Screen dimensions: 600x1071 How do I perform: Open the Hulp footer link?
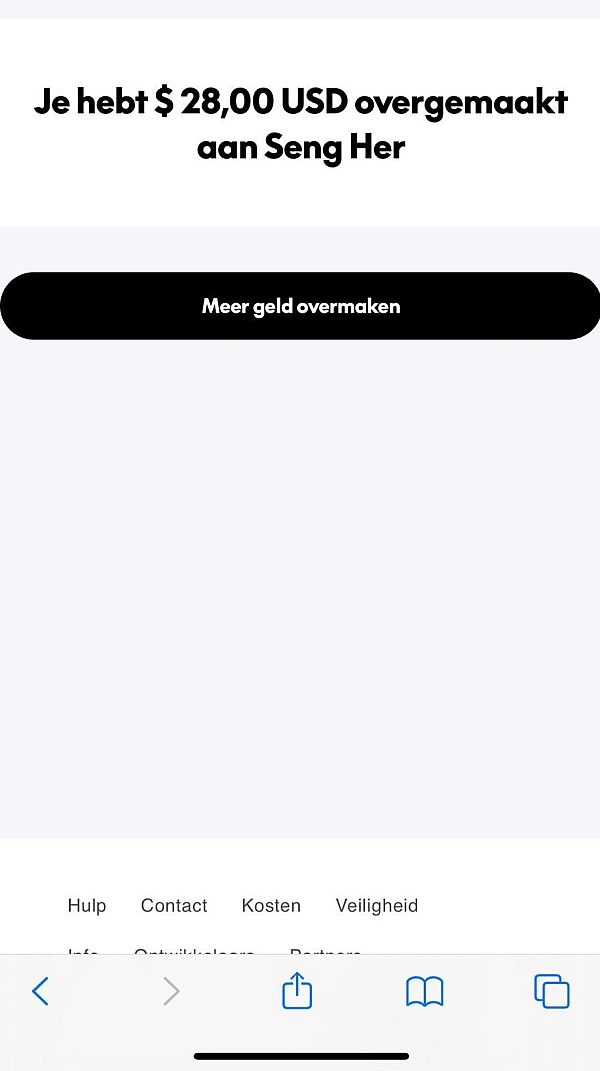pyautogui.click(x=87, y=906)
